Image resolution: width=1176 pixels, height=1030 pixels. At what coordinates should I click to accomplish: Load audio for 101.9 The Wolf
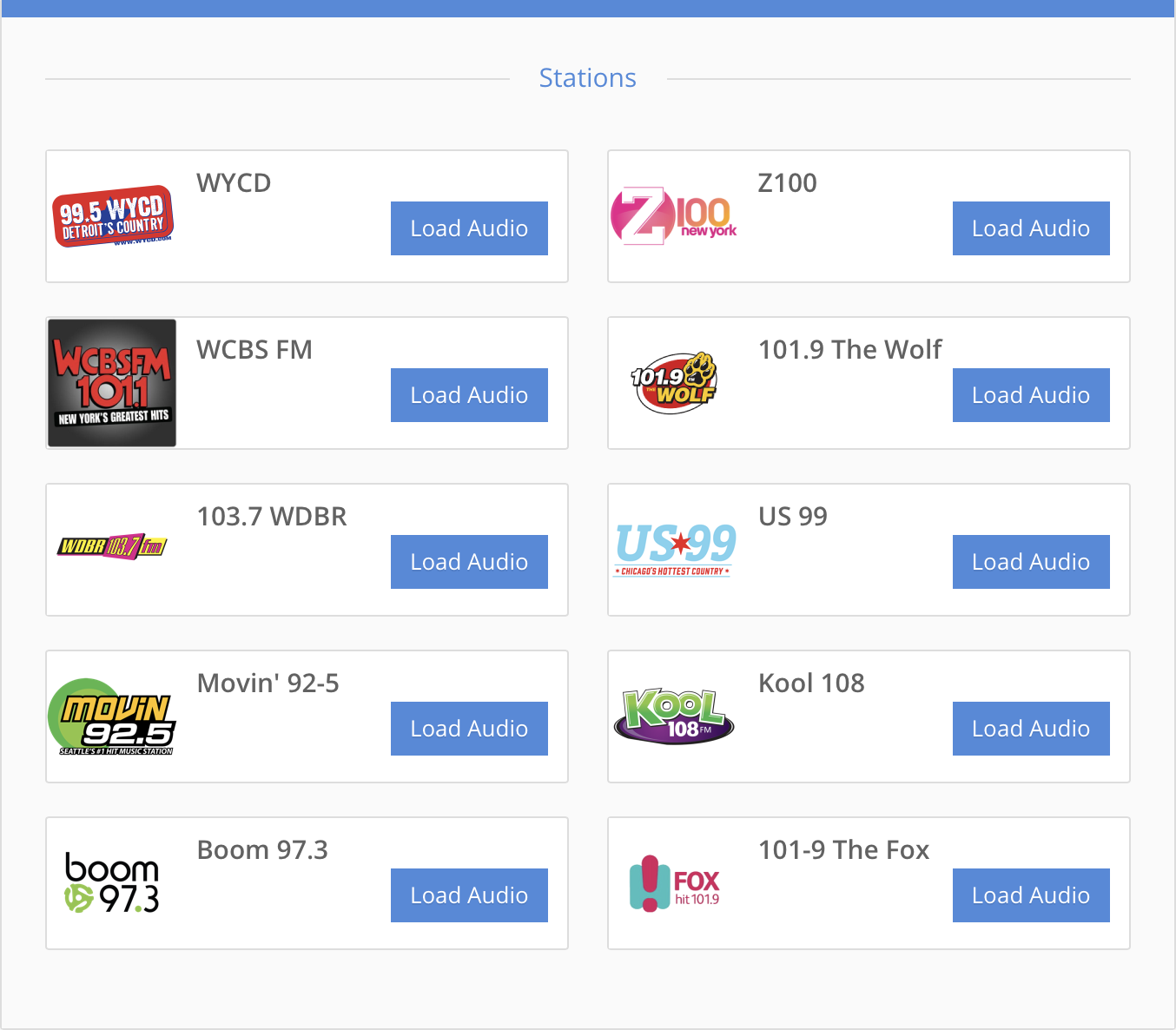[1030, 395]
